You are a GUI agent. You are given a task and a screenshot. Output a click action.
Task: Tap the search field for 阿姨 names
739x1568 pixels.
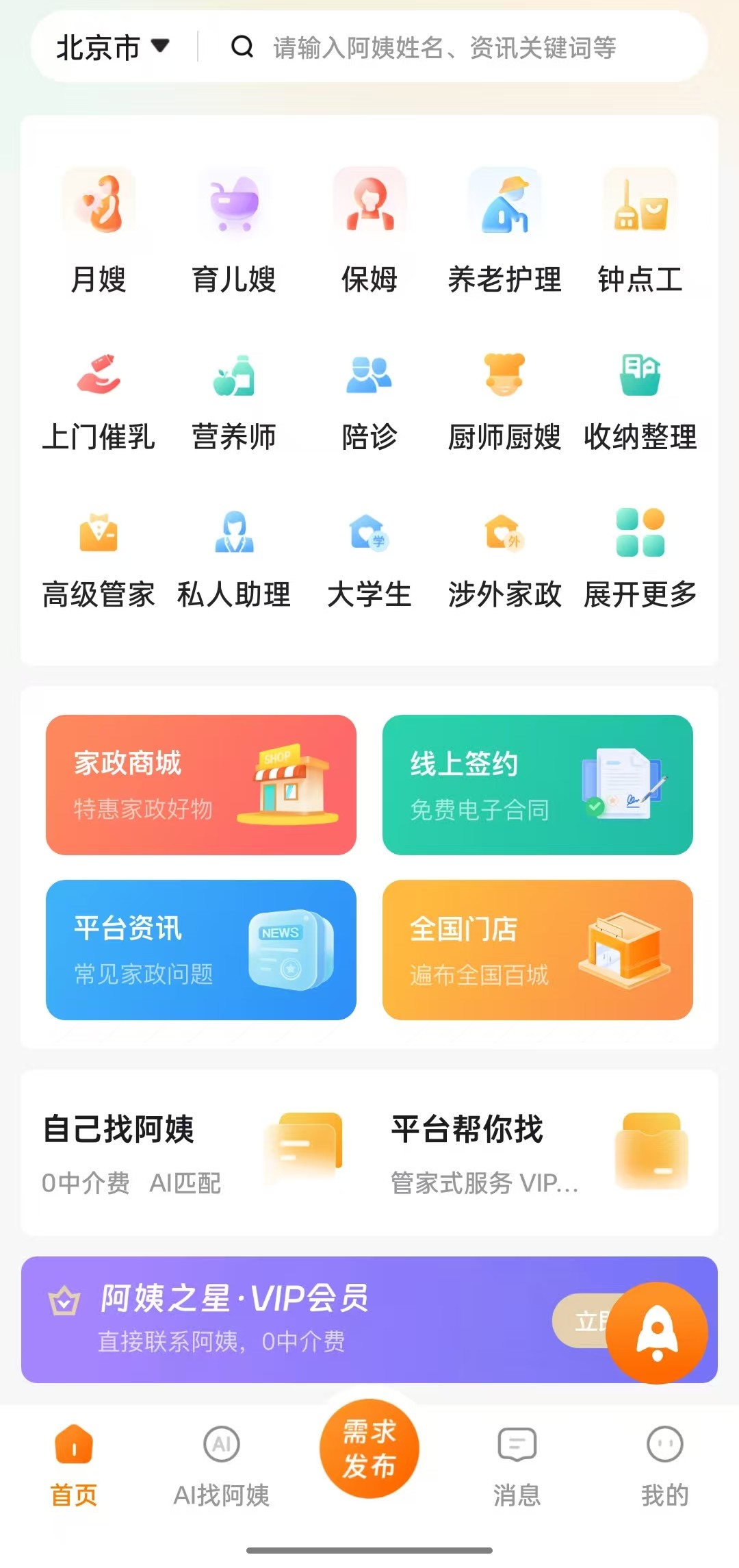click(445, 48)
